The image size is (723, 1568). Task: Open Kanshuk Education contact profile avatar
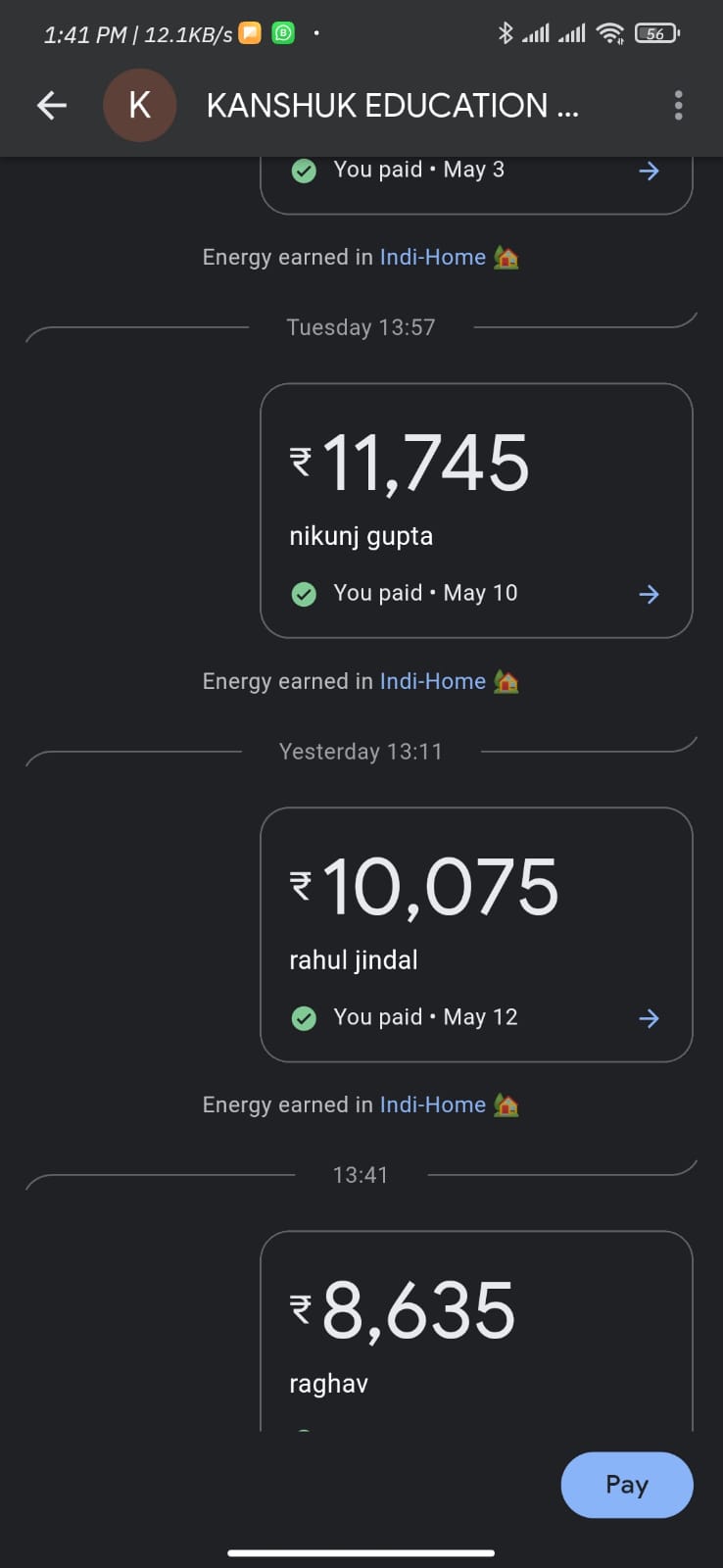(140, 106)
